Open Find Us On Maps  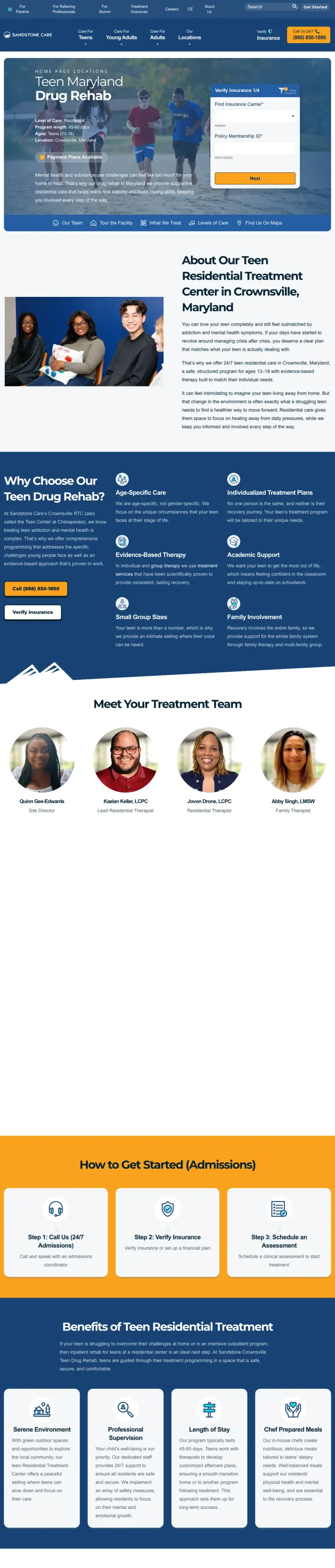(260, 223)
